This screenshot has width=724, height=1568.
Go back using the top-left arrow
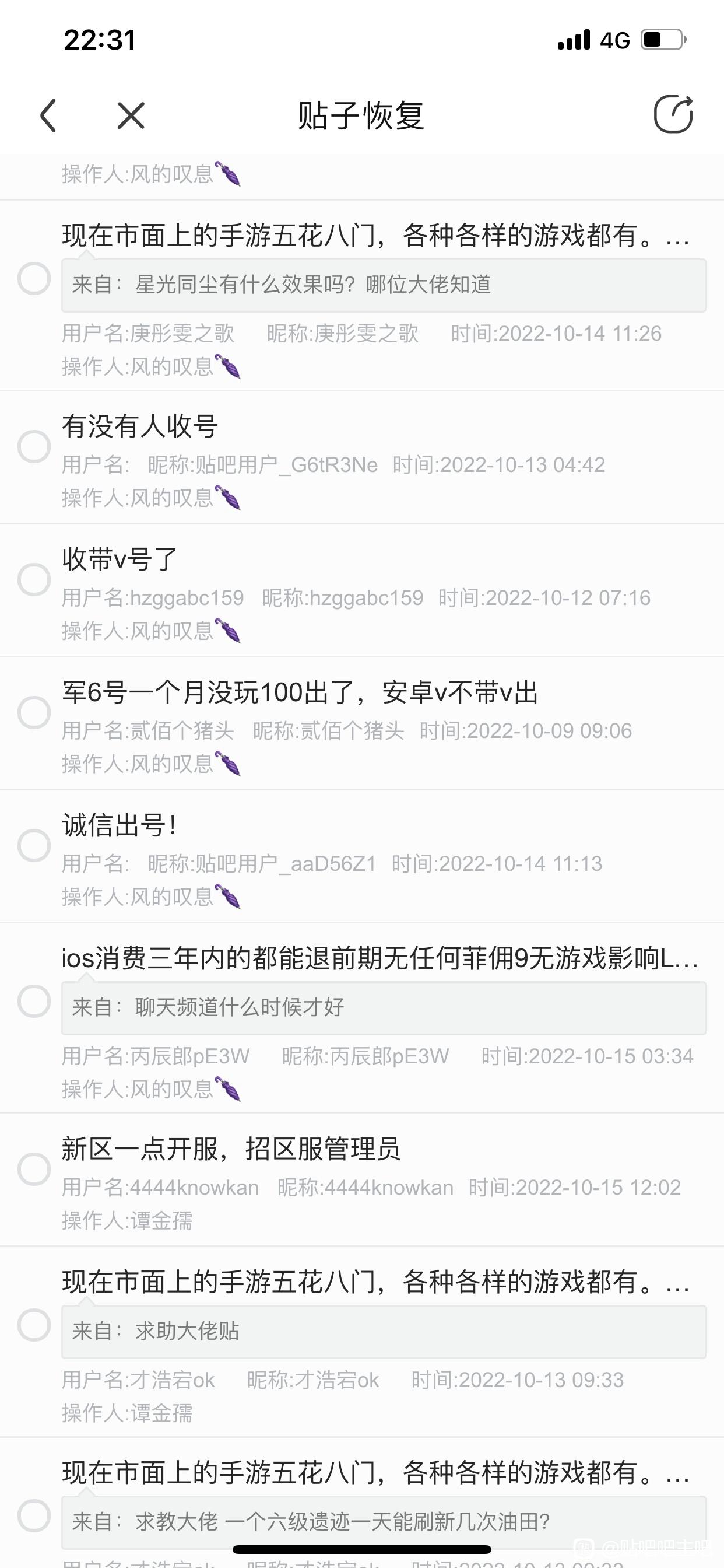pyautogui.click(x=48, y=116)
